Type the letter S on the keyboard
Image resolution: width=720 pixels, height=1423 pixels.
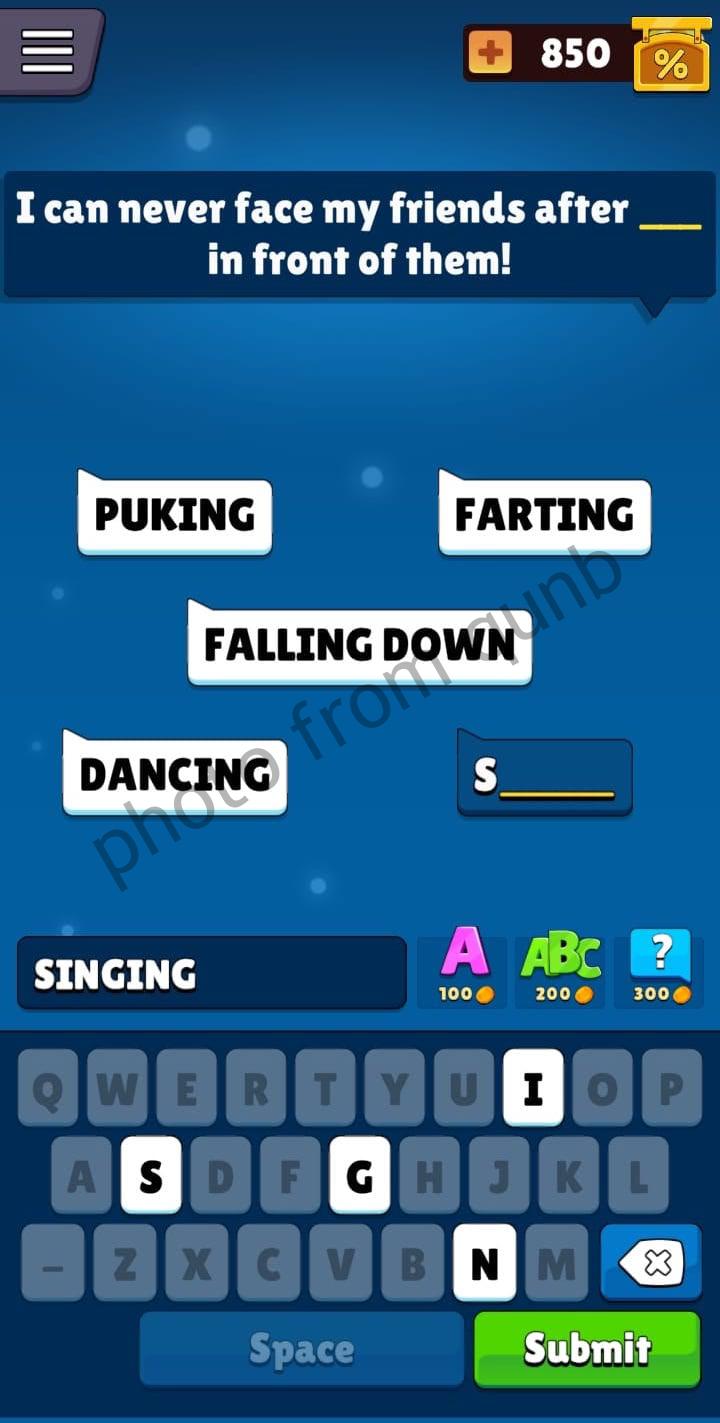(150, 1175)
